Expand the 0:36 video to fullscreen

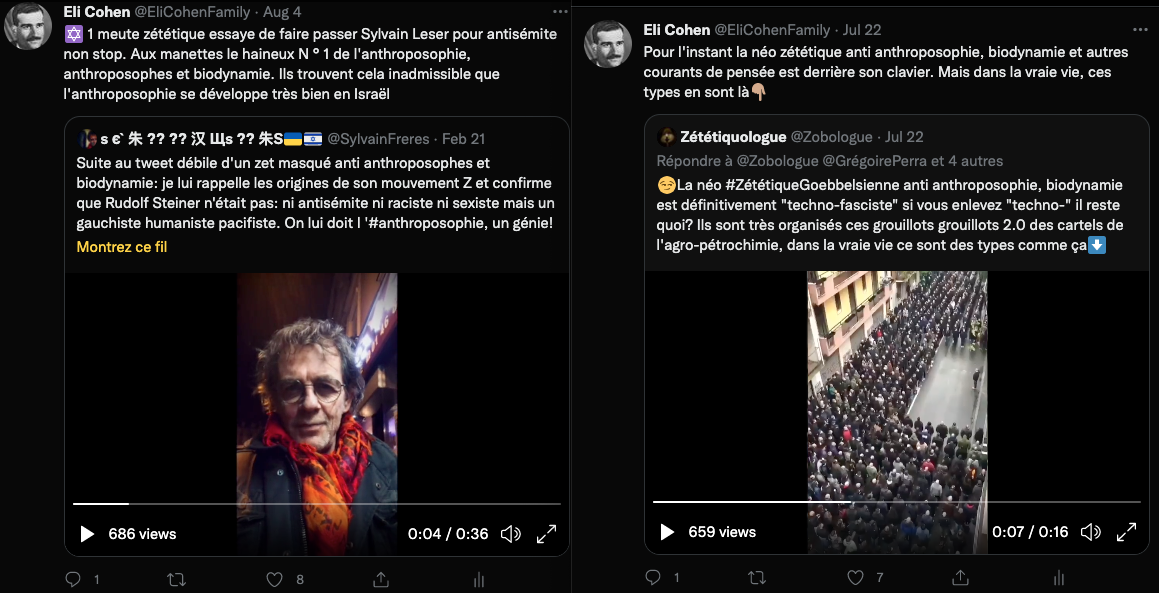[546, 534]
